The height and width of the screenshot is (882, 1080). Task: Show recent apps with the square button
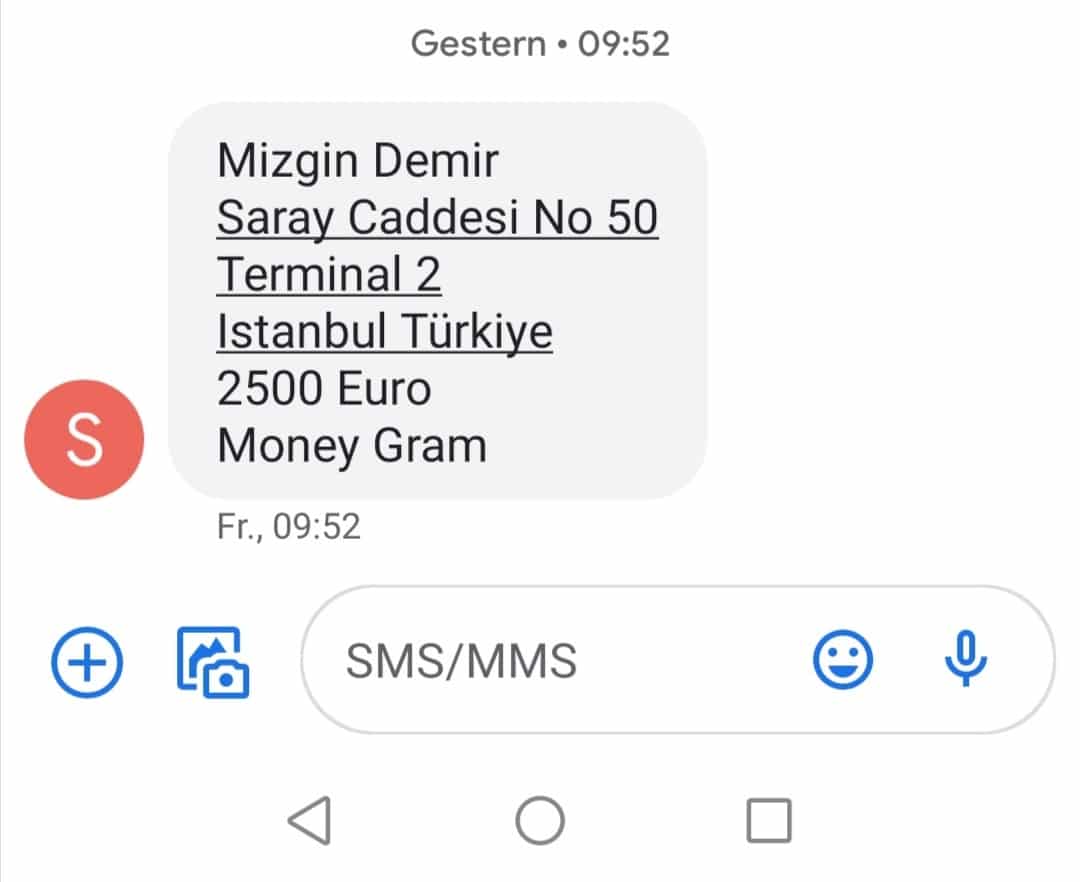768,822
